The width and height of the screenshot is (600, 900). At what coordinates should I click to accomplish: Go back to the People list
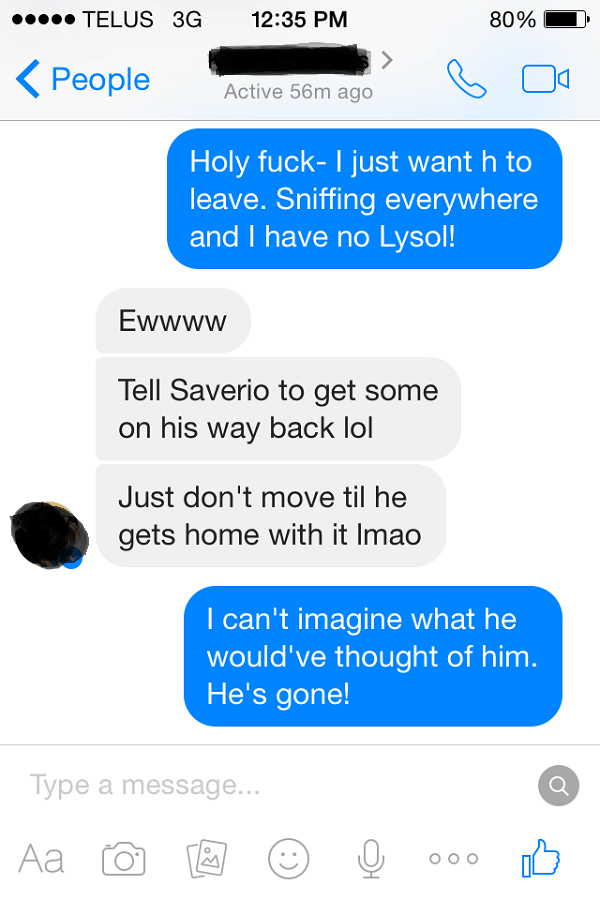tap(84, 80)
